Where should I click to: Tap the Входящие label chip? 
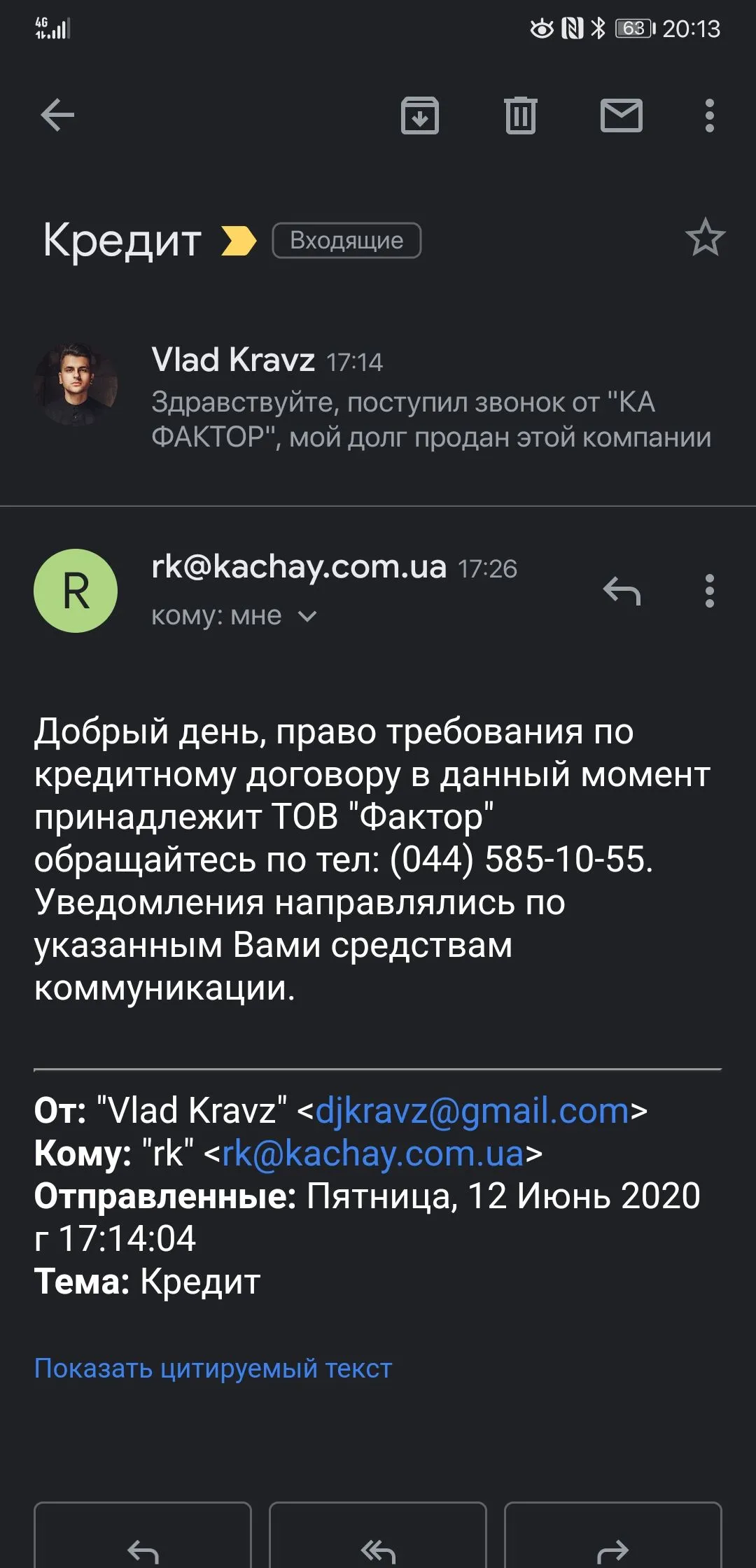pos(346,241)
